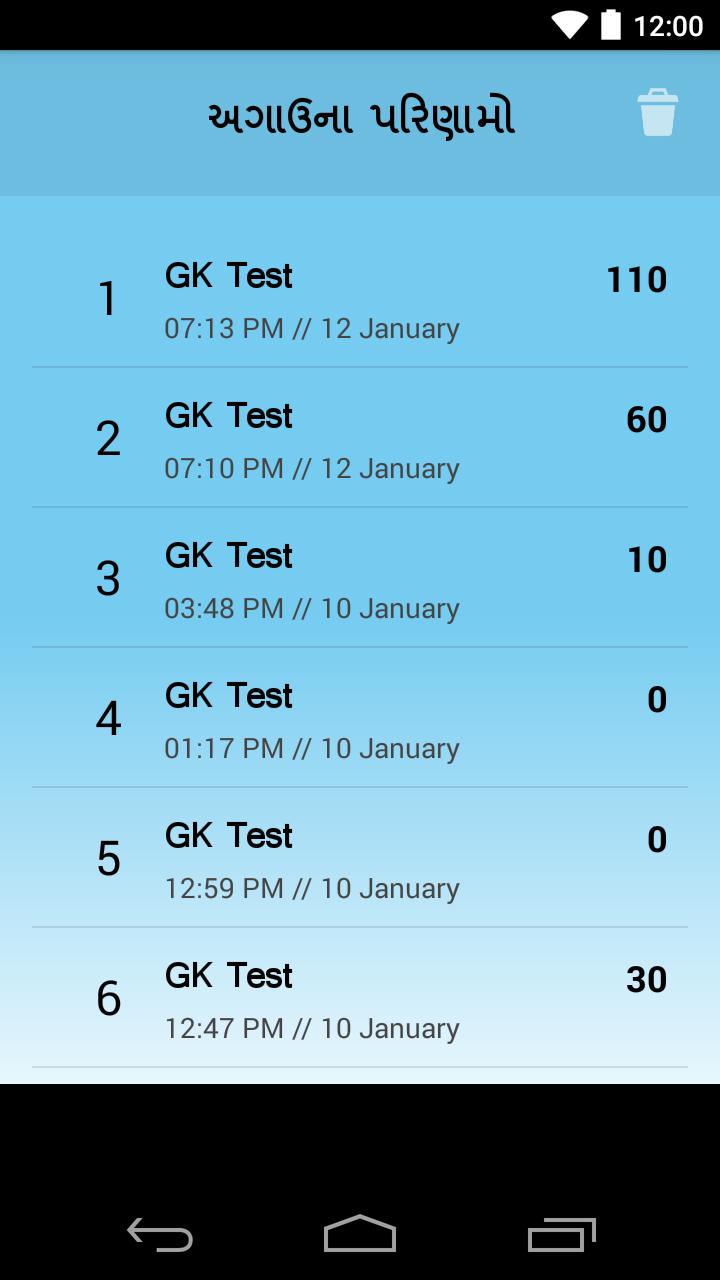Screen dimensions: 720x1280
Task: Tap the timestamp 12:47 PM // 10 January
Action: [311, 1028]
